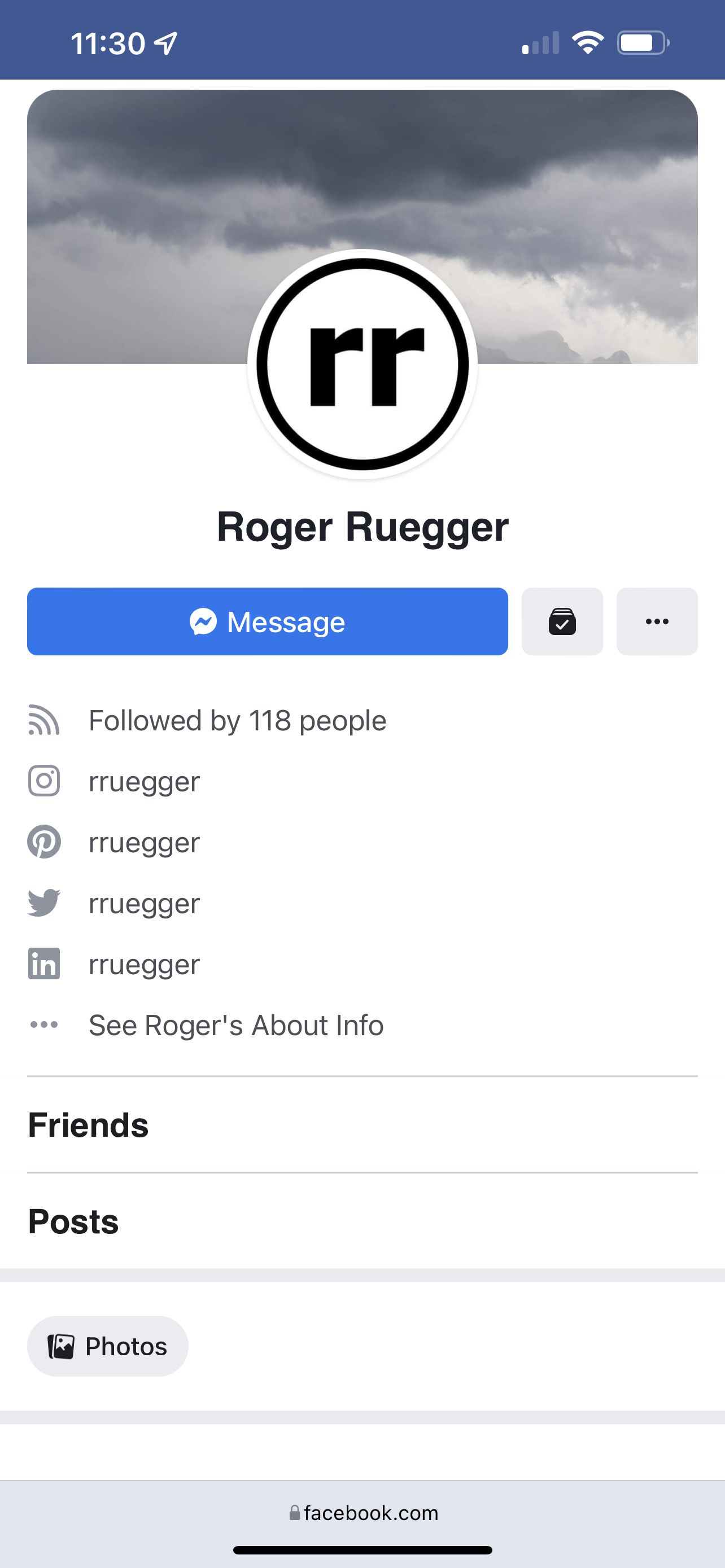The image size is (725, 1568).
Task: Open Roger's Instagram rruegger link
Action: (x=145, y=782)
